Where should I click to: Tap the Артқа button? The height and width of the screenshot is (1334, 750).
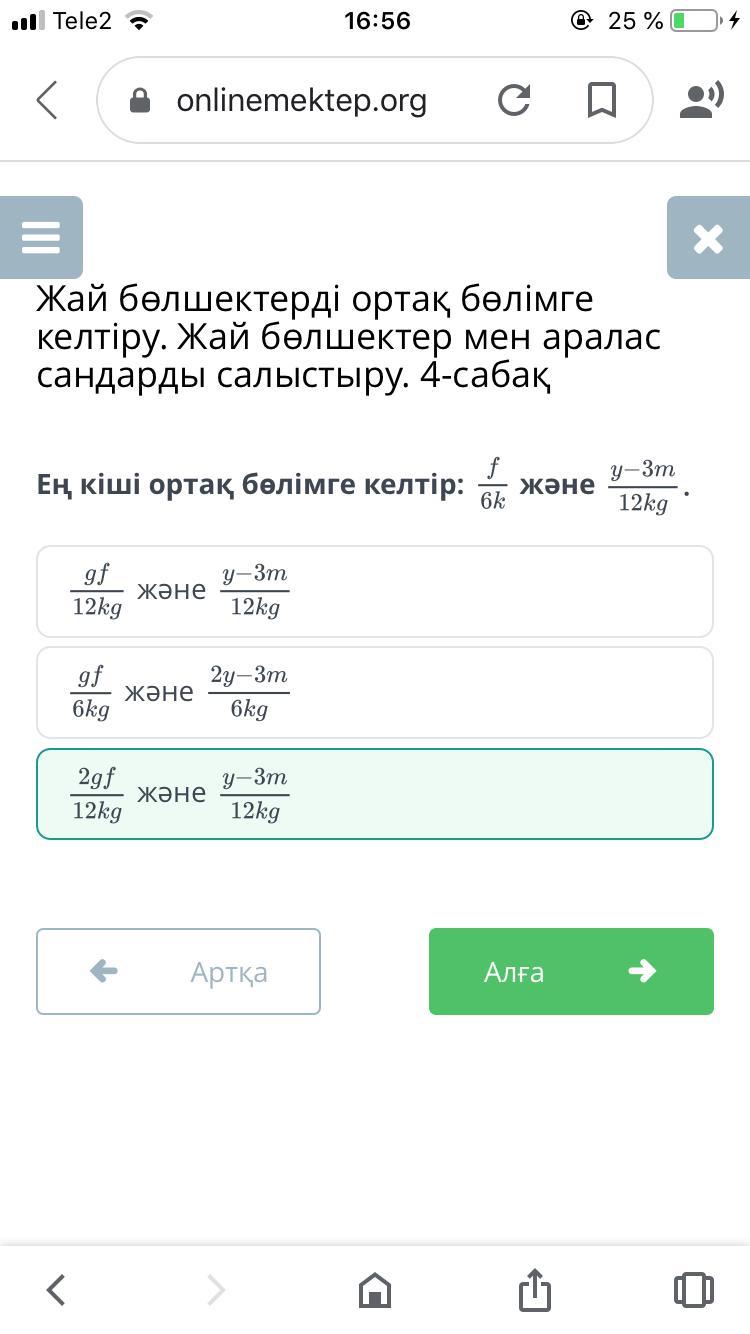tap(179, 971)
